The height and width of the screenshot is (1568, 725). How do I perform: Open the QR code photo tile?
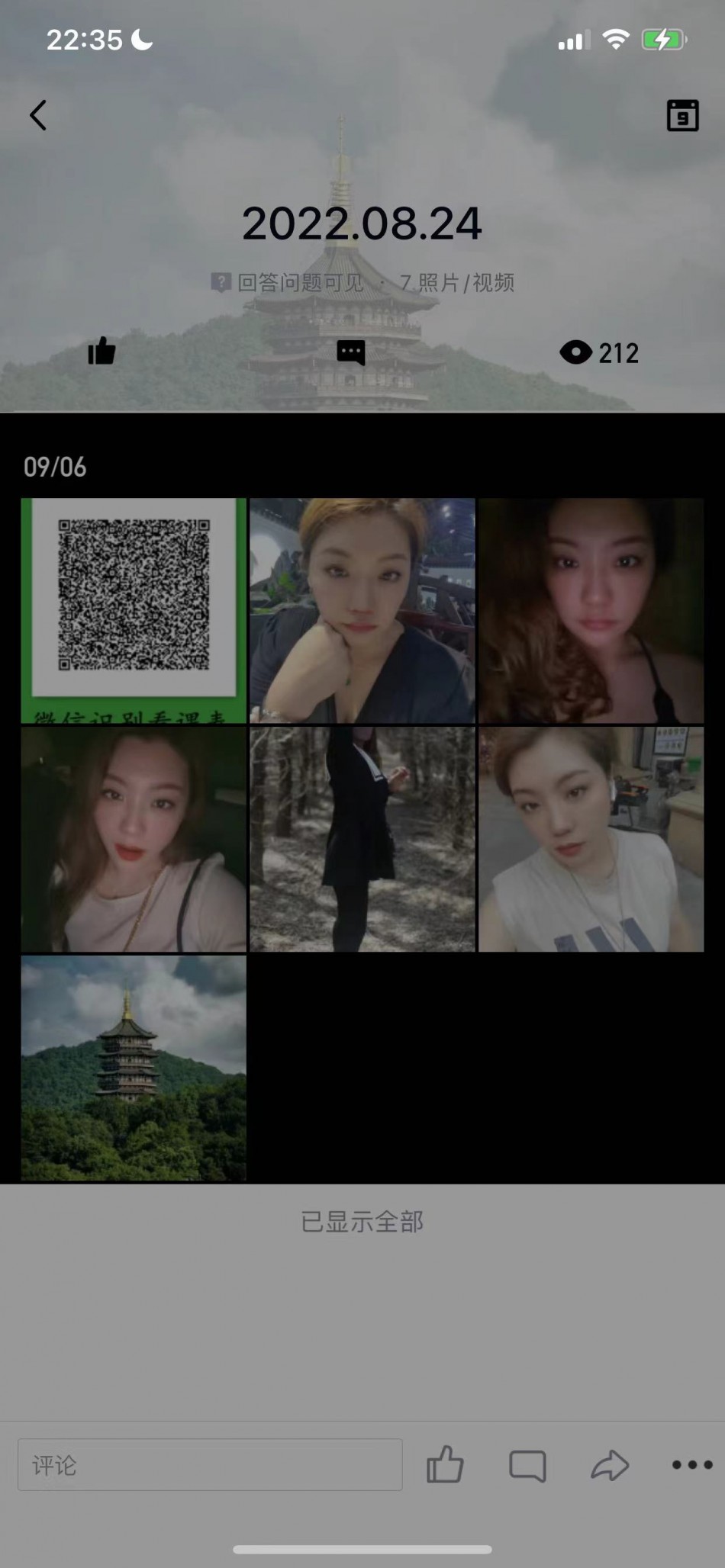134,610
